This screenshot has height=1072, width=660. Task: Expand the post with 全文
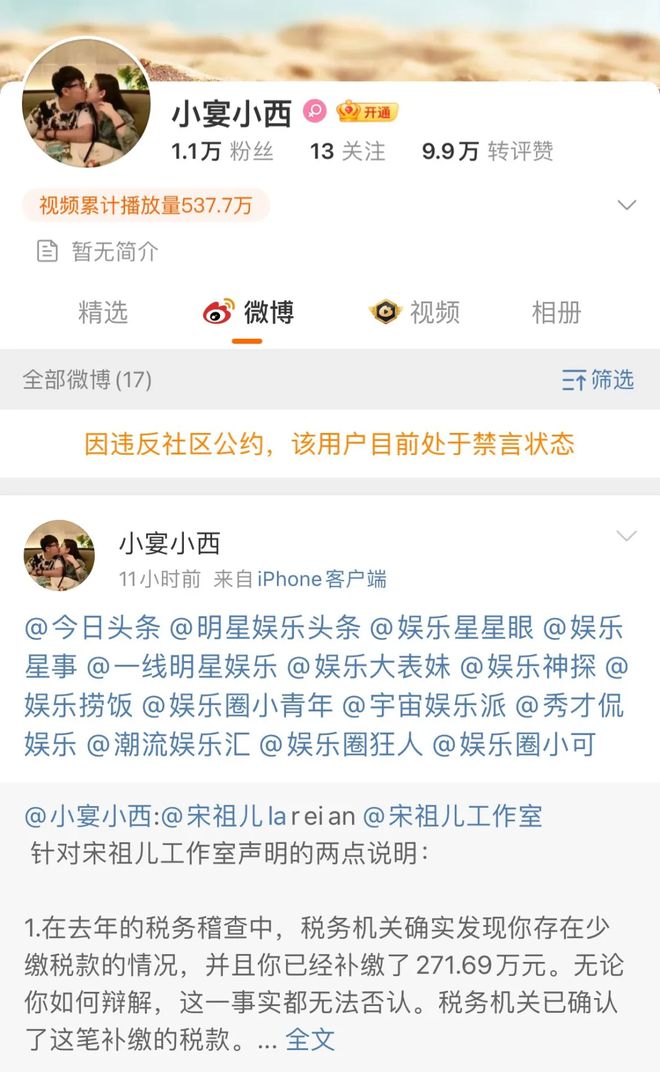coord(310,1040)
